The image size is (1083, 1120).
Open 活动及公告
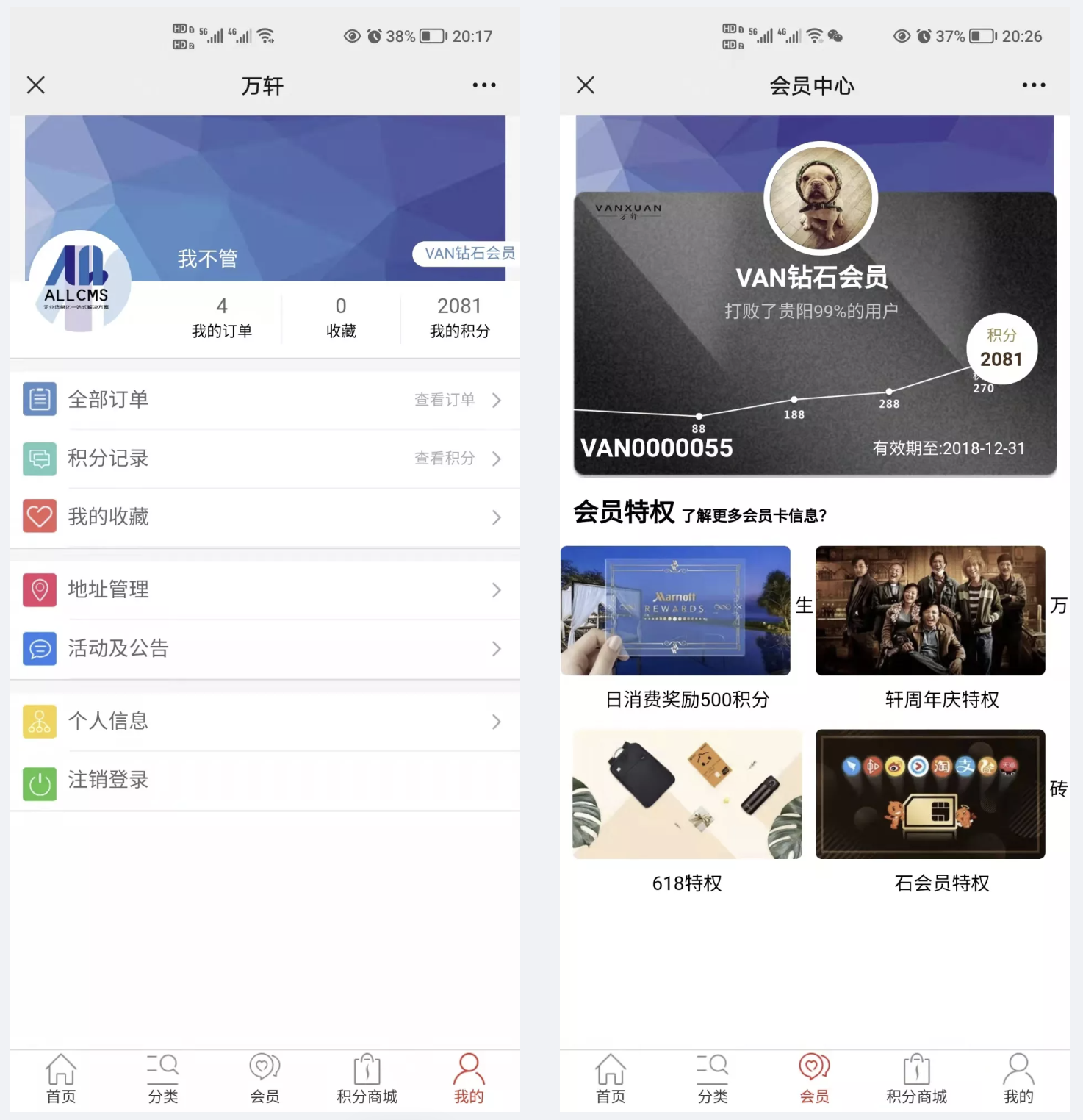(x=265, y=648)
